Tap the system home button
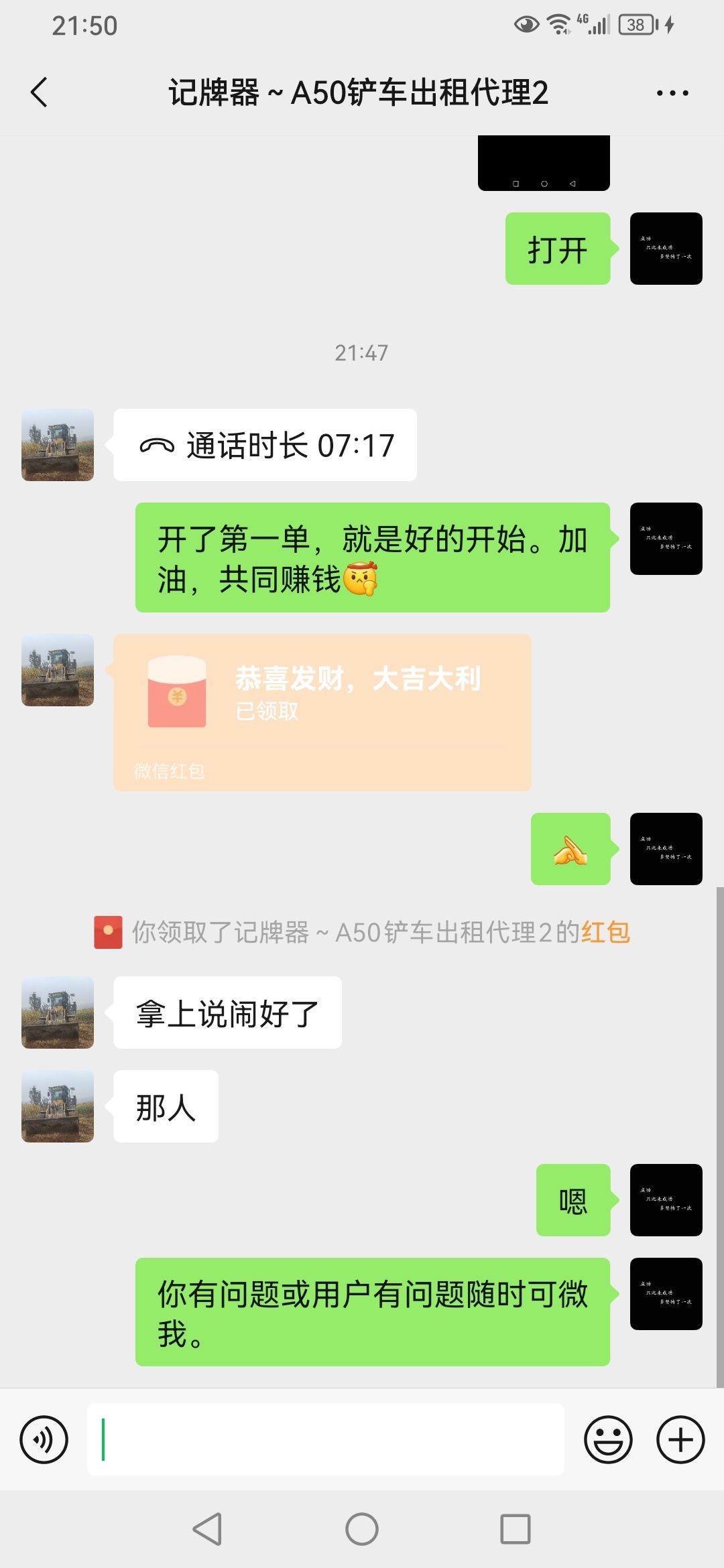Viewport: 724px width, 1568px height. [x=362, y=1529]
